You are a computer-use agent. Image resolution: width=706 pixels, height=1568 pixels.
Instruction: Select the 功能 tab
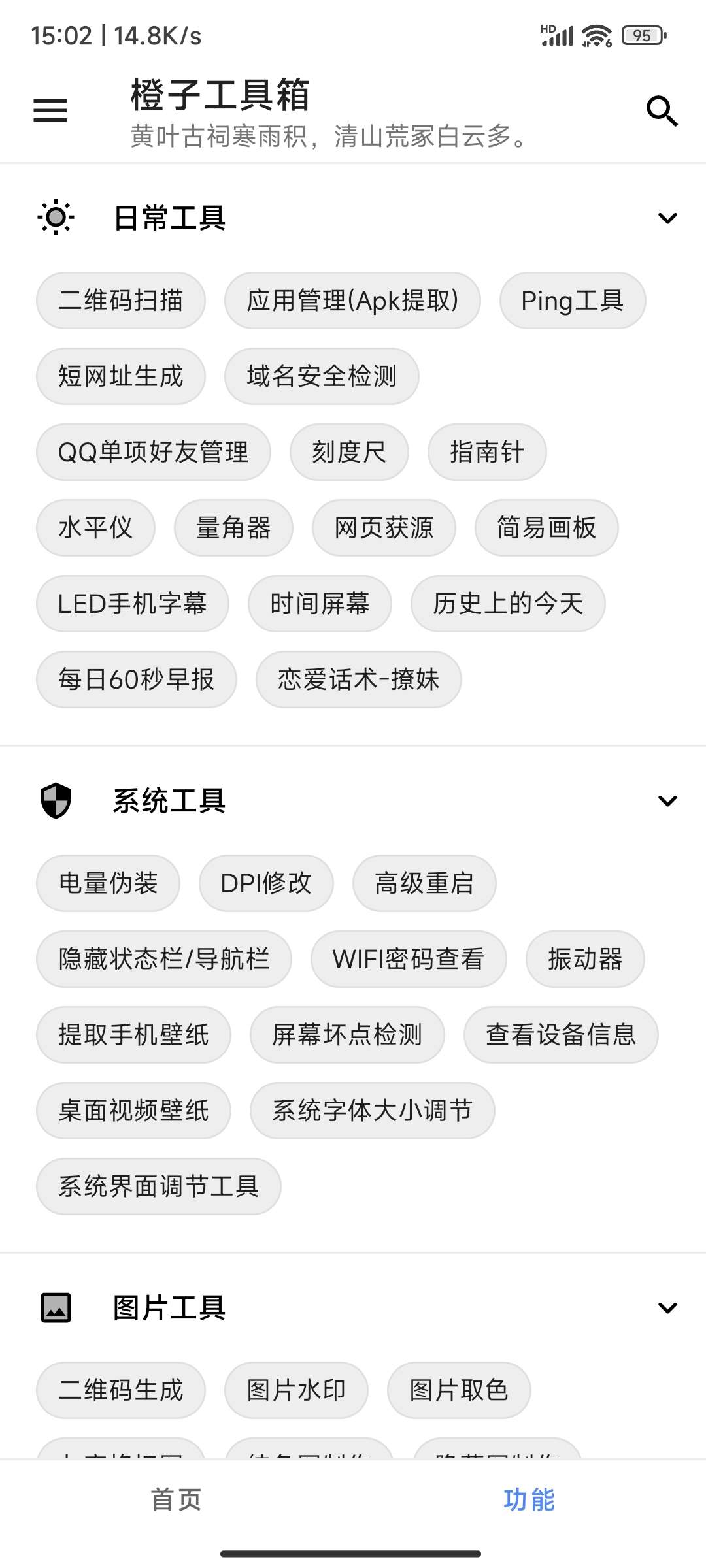pos(529,1500)
